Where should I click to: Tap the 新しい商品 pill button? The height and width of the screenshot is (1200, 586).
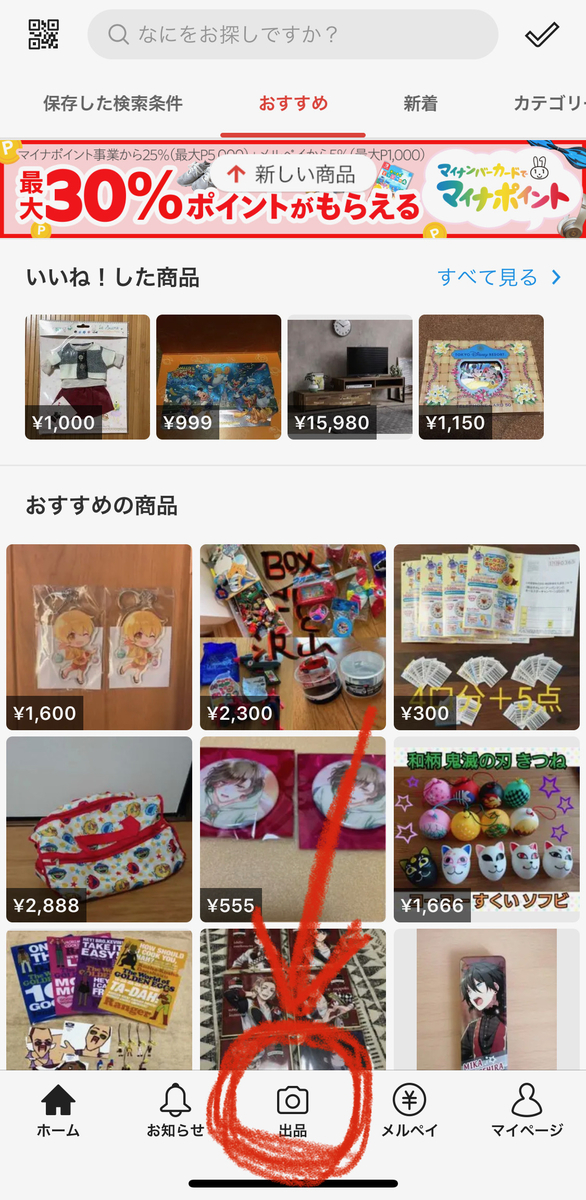tap(292, 175)
